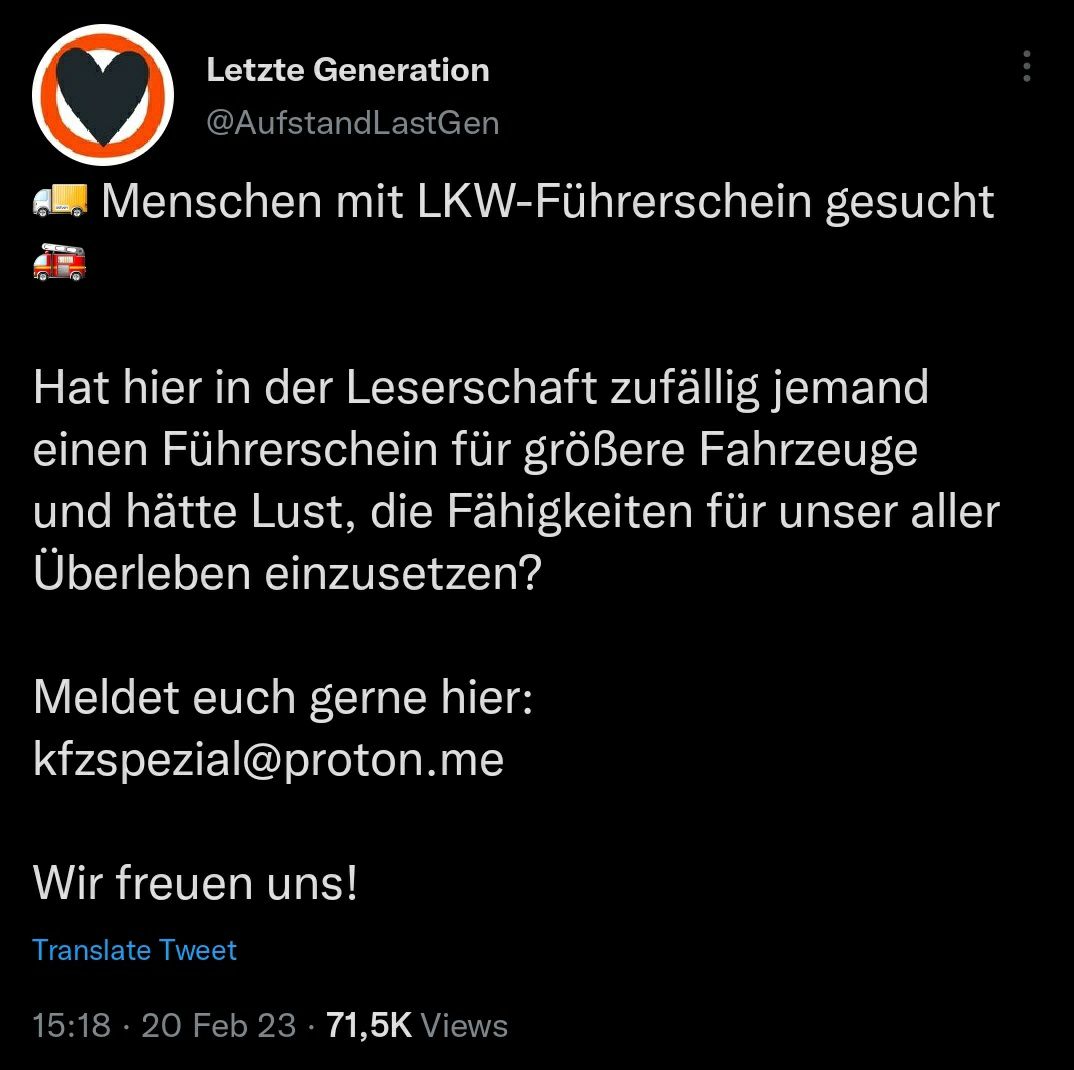This screenshot has width=1074, height=1070.
Task: Tap the Translate Tweet link
Action: [x=135, y=949]
